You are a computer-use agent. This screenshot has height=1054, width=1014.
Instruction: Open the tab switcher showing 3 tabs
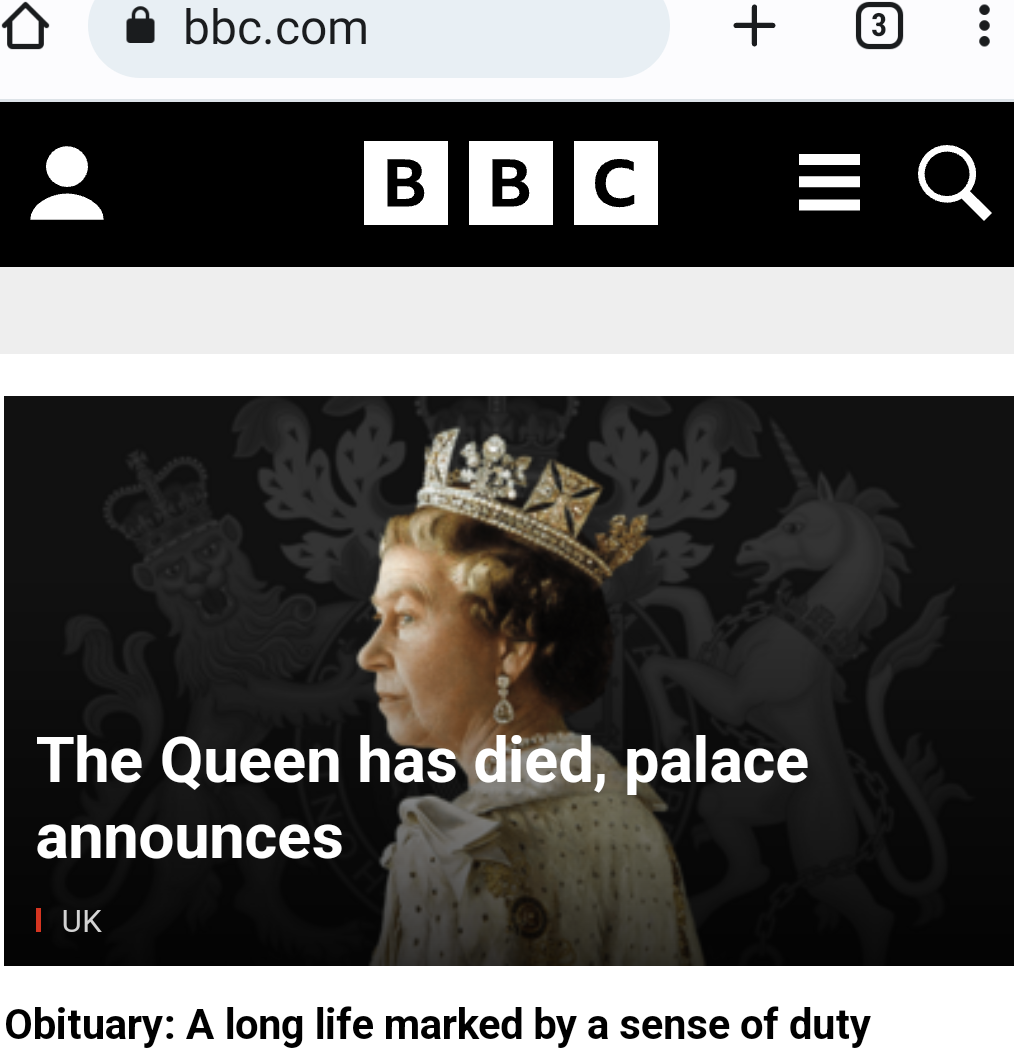tap(879, 26)
